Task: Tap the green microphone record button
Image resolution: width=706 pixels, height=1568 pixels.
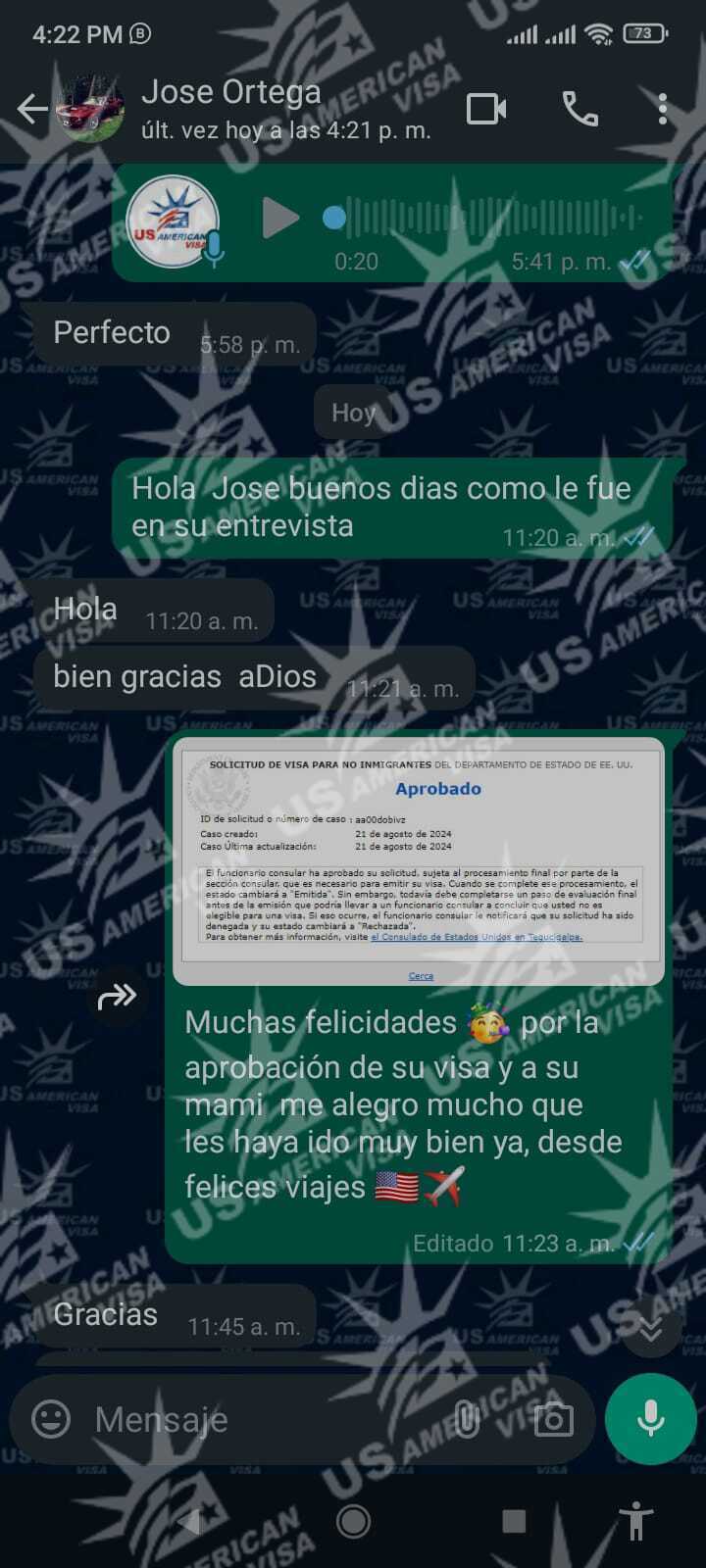Action: point(650,1419)
